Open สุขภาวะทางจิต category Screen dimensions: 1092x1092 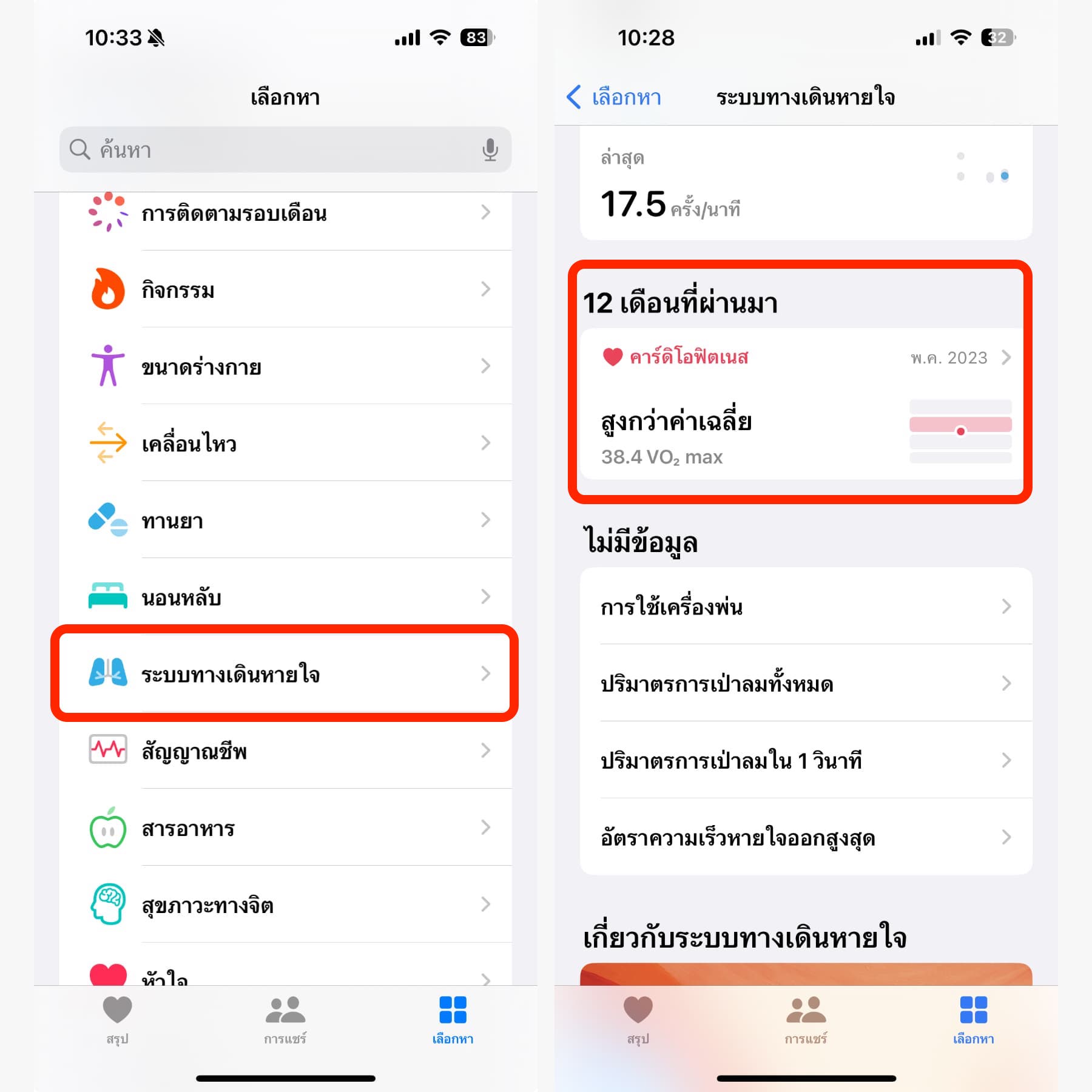285,905
